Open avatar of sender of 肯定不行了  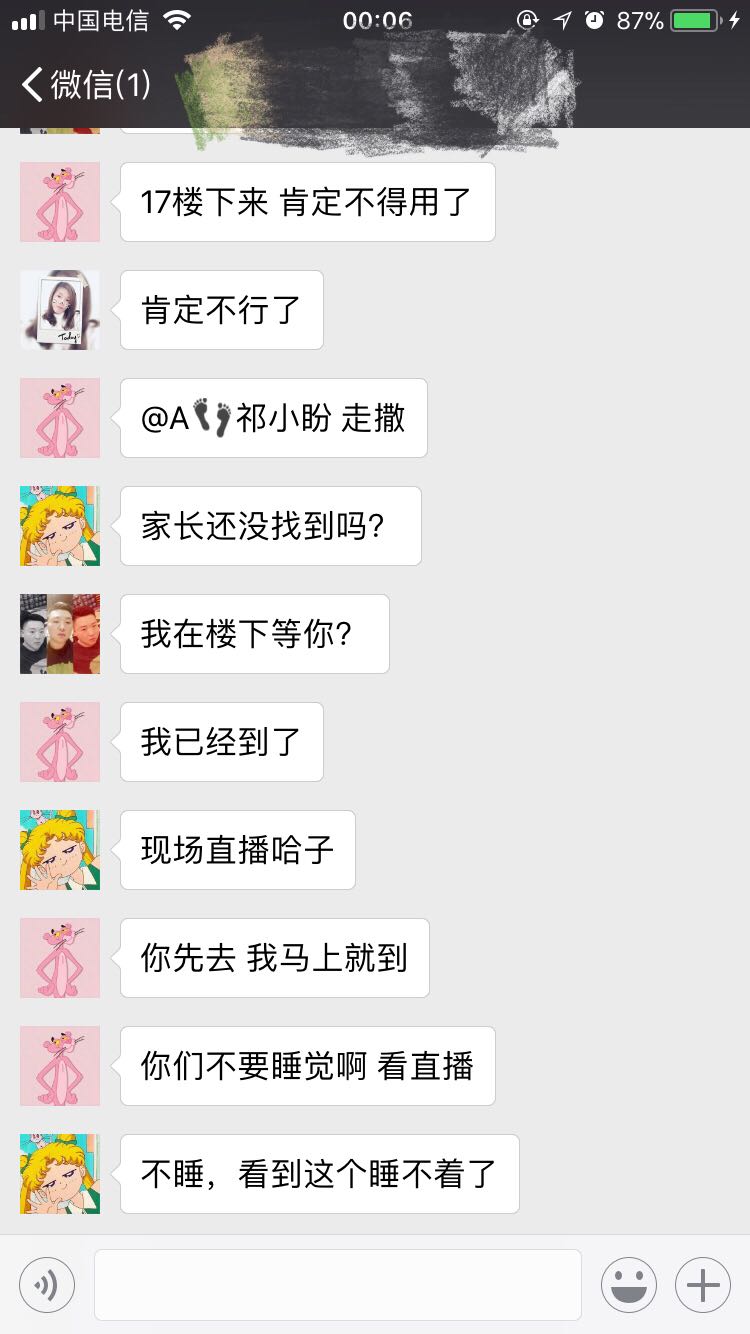tap(60, 310)
